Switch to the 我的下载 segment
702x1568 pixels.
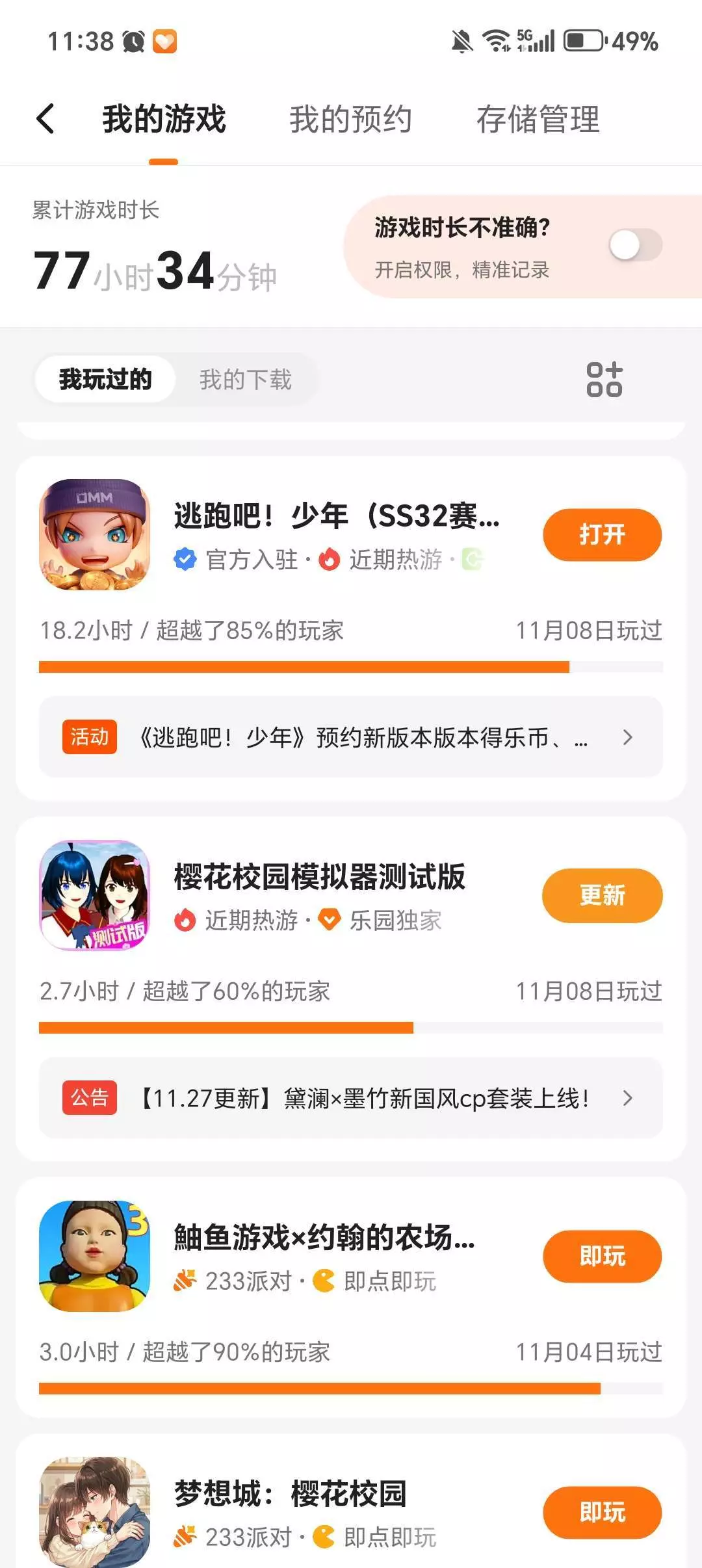coord(245,380)
